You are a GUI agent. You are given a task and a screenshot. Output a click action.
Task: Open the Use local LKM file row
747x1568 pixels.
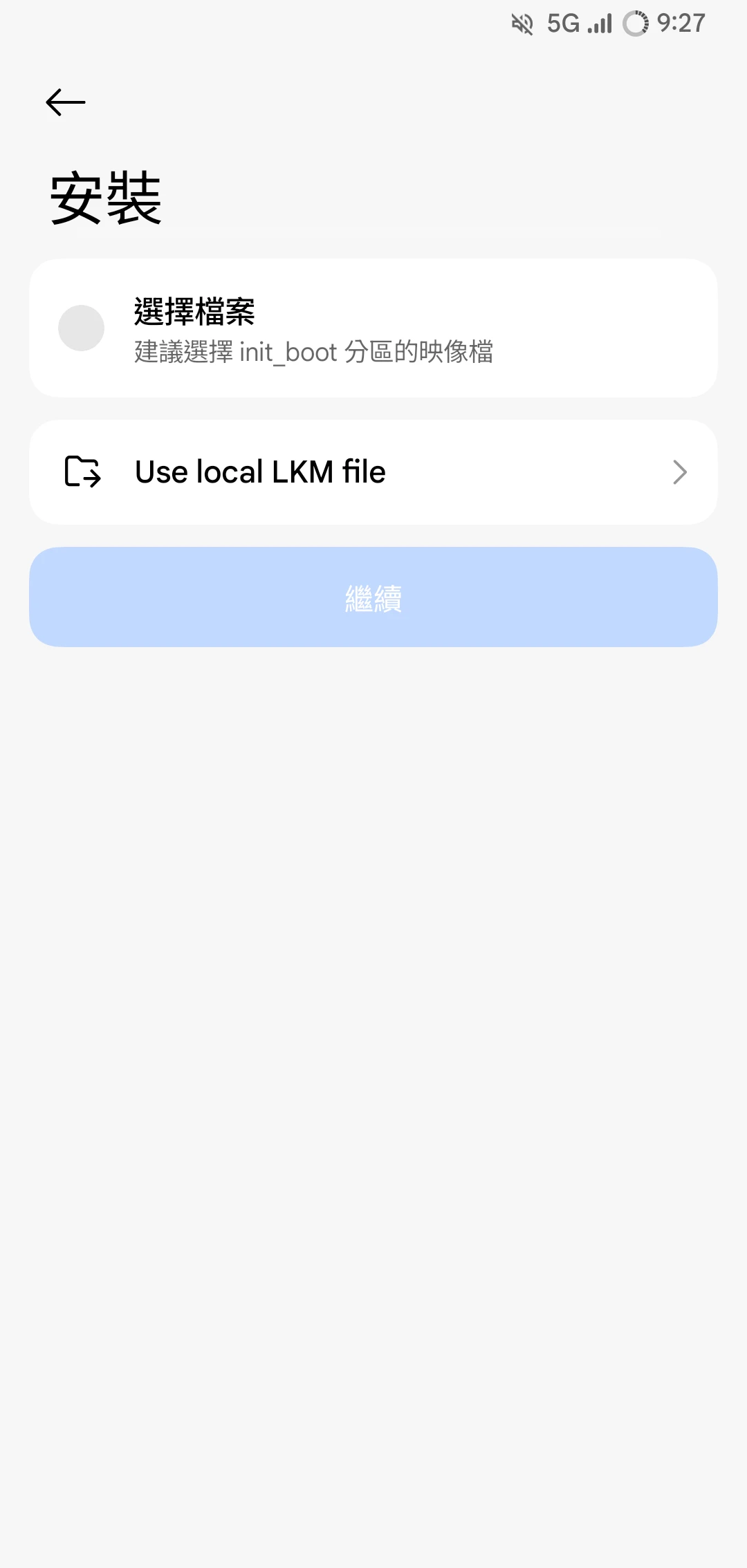pyautogui.click(x=373, y=472)
